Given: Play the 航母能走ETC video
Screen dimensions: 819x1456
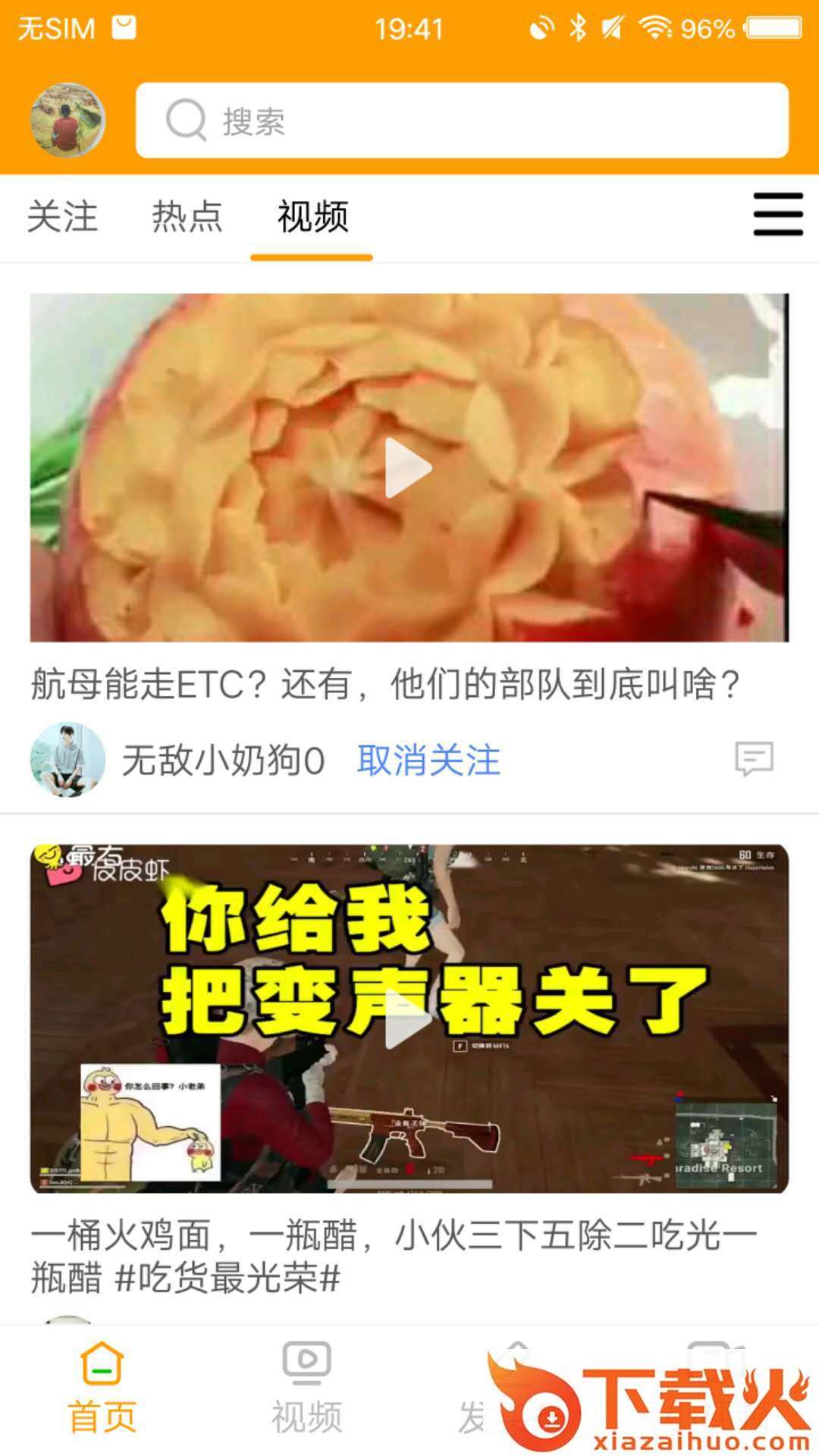Looking at the screenshot, I should tap(409, 467).
